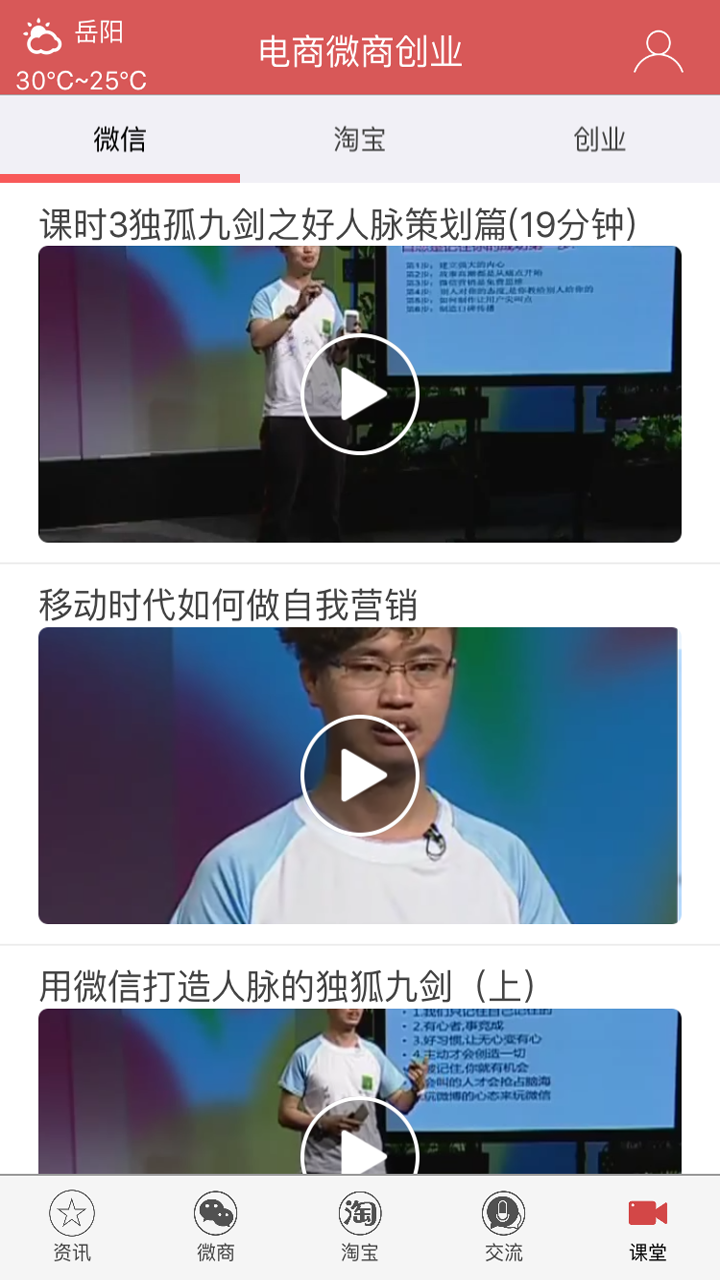This screenshot has width=720, height=1280.
Task: Select the 课堂 bottom tab
Action: point(648,1227)
